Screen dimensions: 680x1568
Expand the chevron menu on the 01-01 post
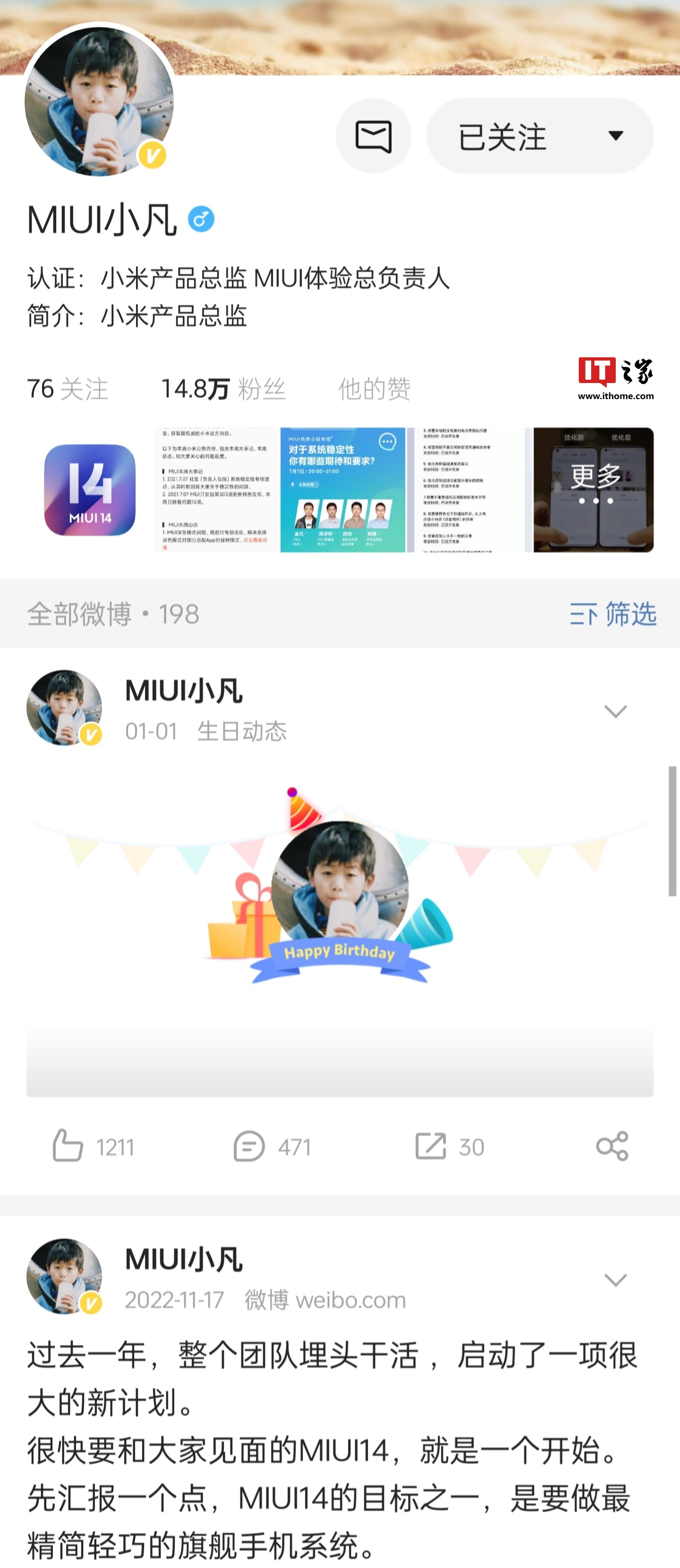coord(615,711)
